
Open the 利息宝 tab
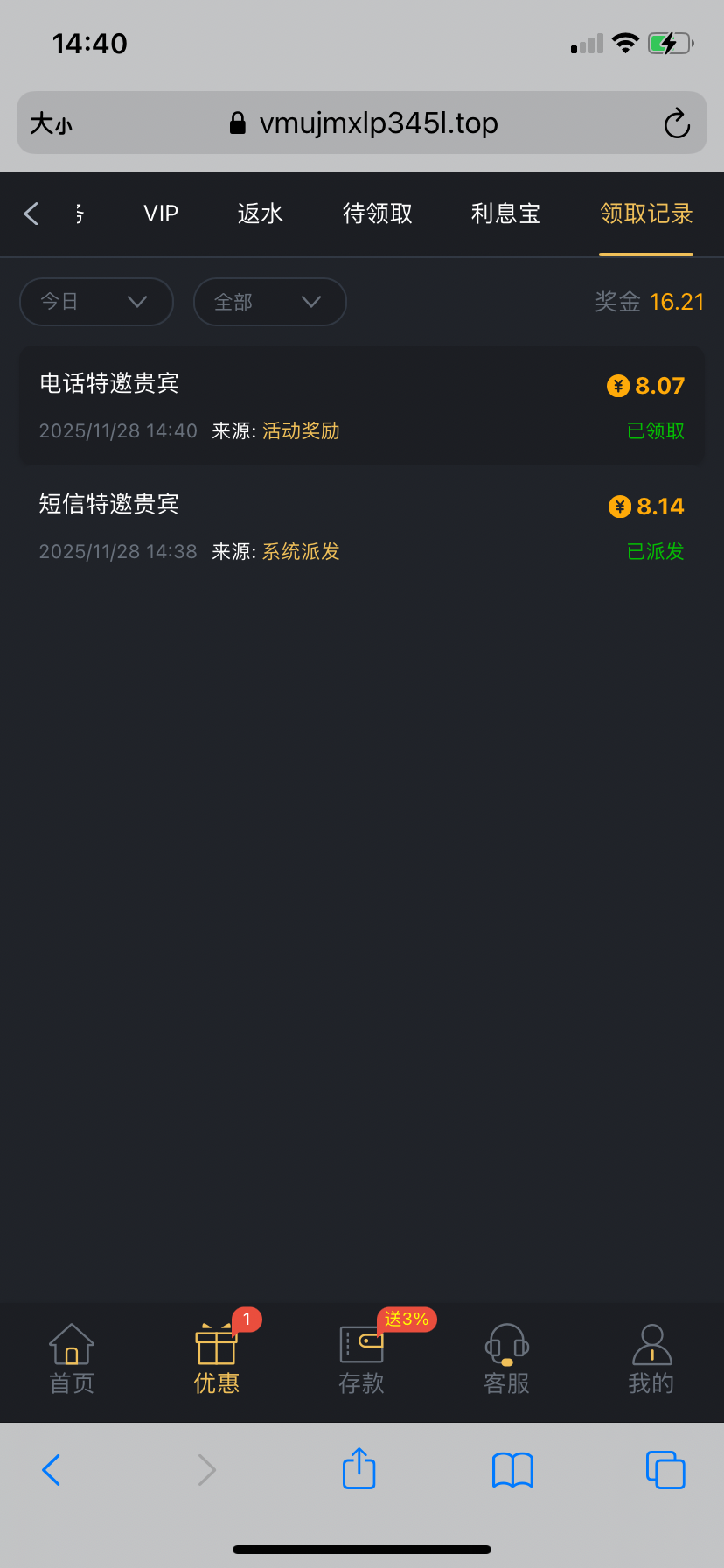pos(505,213)
